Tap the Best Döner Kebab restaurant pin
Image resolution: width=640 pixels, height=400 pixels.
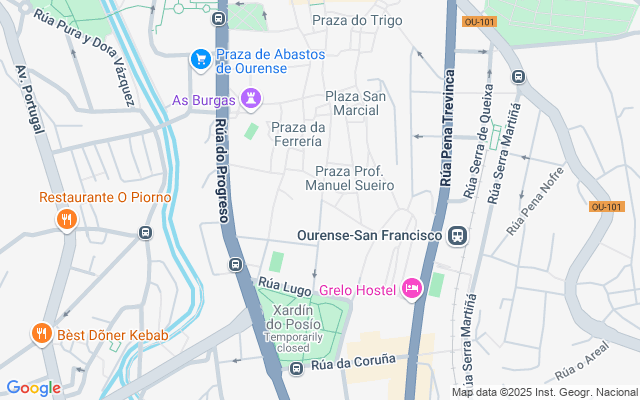tap(41, 335)
